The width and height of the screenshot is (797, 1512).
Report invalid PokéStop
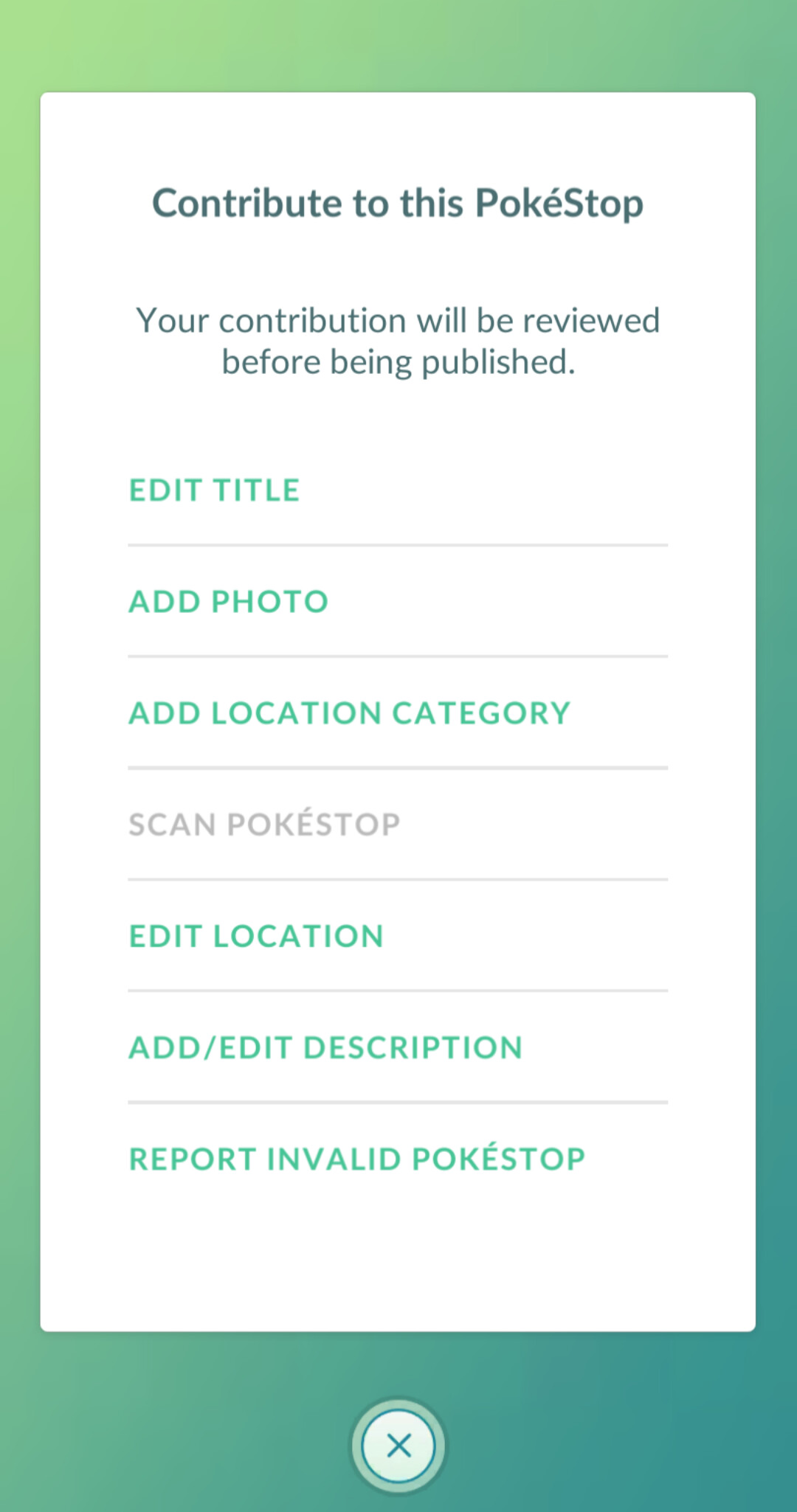357,1159
